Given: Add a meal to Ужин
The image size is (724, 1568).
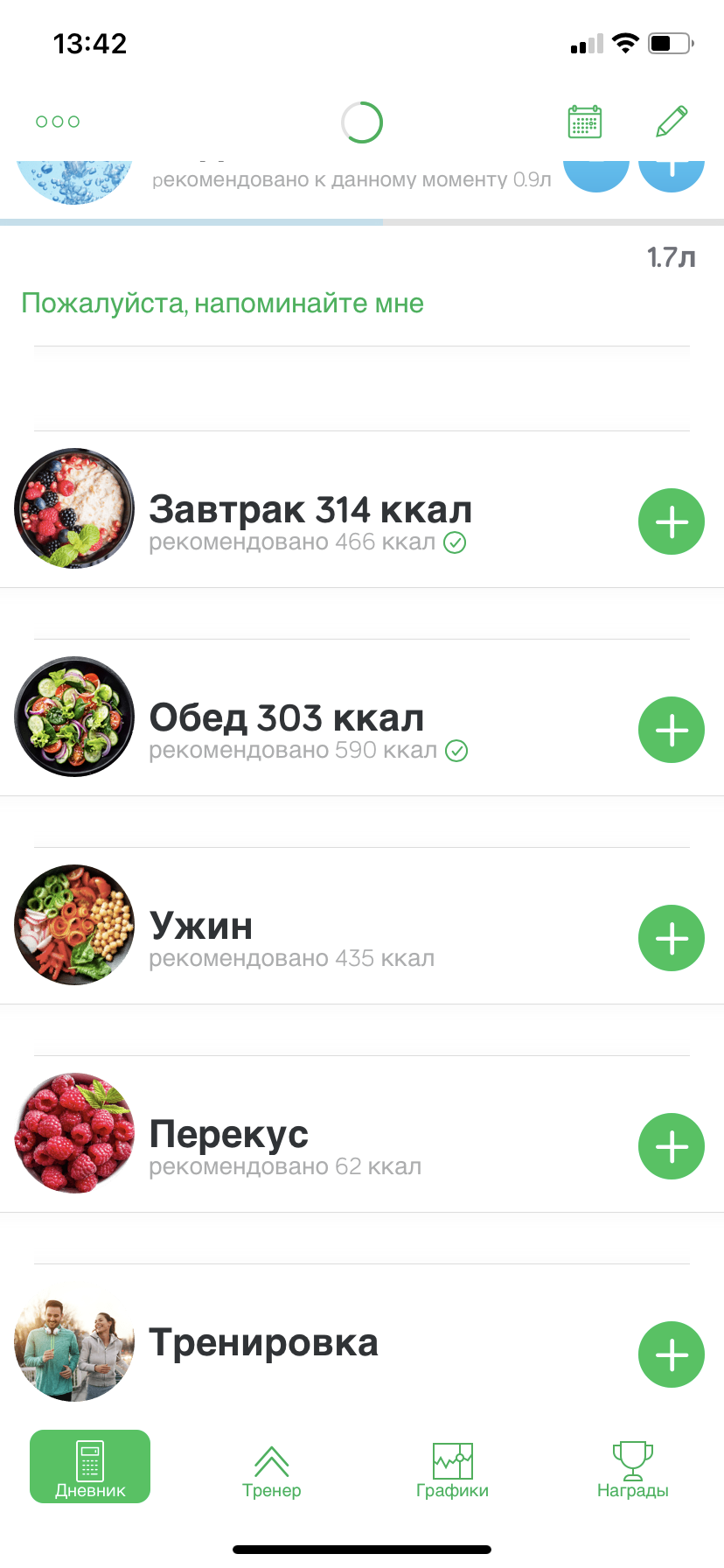Looking at the screenshot, I should coord(671,939).
